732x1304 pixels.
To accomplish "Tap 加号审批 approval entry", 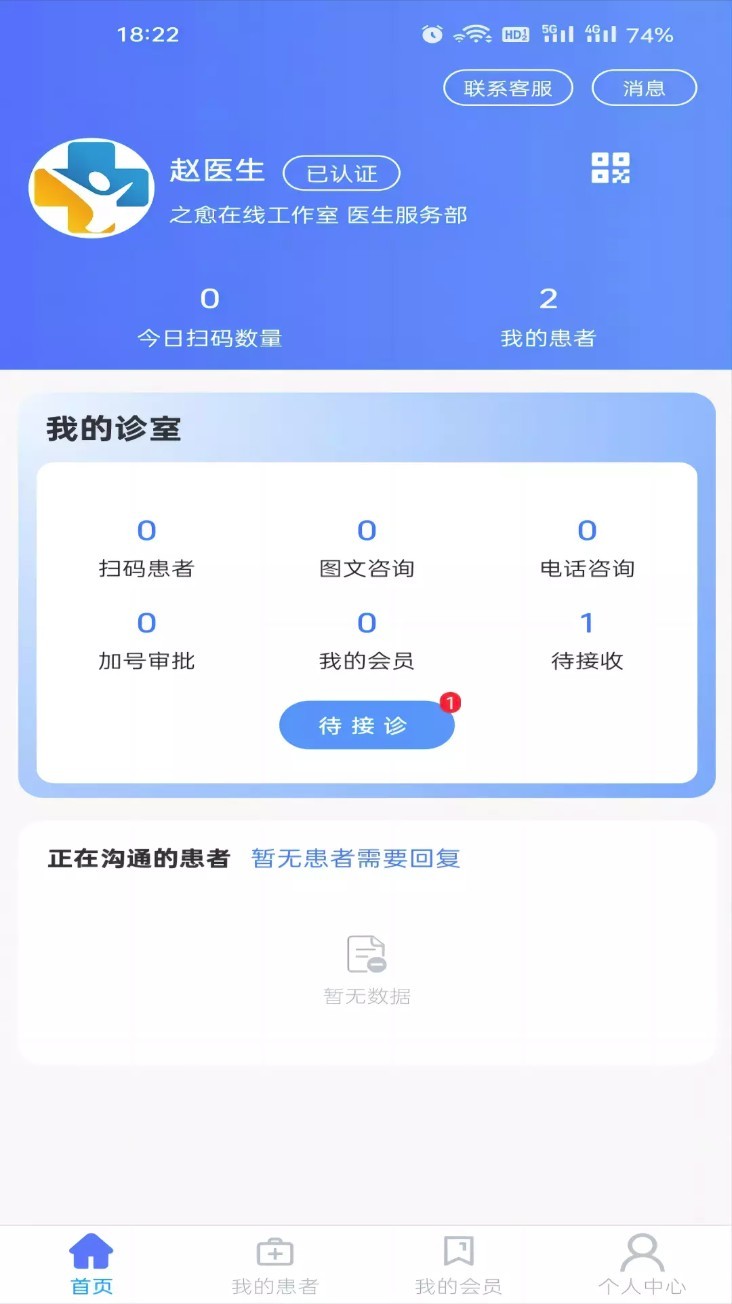I will [147, 640].
